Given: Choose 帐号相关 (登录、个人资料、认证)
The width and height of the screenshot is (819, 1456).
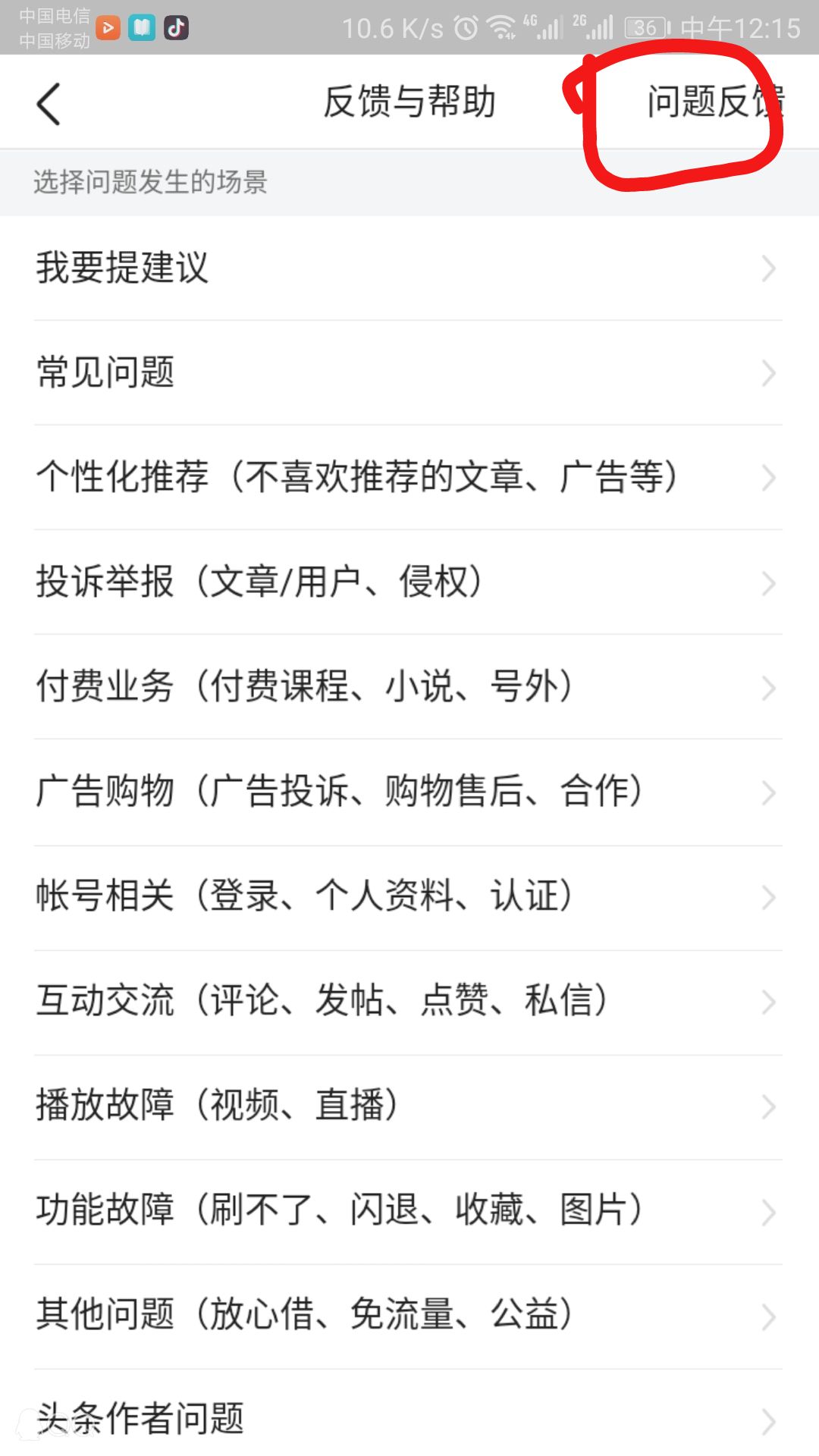Looking at the screenshot, I should coord(408,896).
